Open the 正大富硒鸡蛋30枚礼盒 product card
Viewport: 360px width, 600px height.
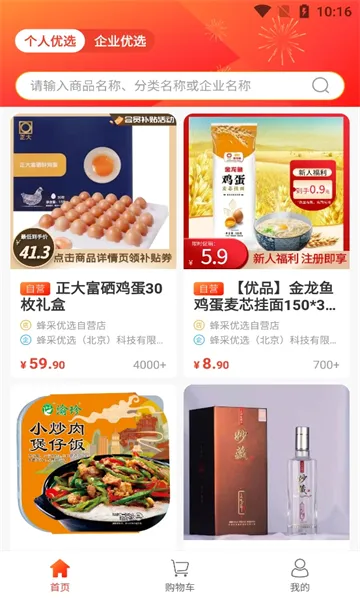(93, 245)
